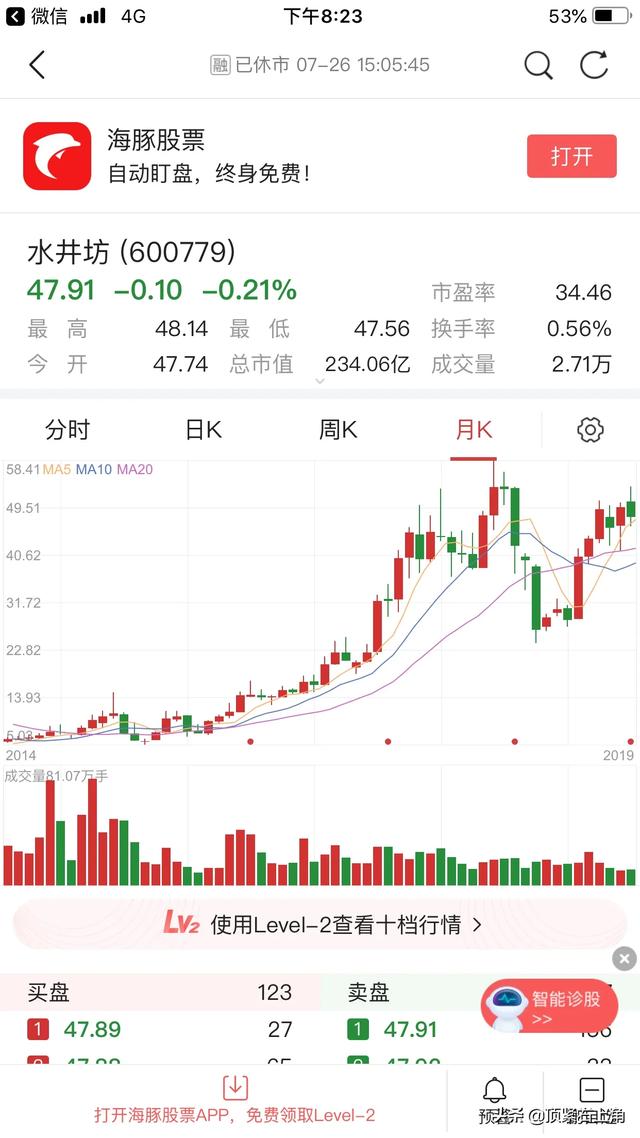Viewport: 640px width, 1138px height.
Task: Select the 月K chart tab
Action: pos(473,430)
